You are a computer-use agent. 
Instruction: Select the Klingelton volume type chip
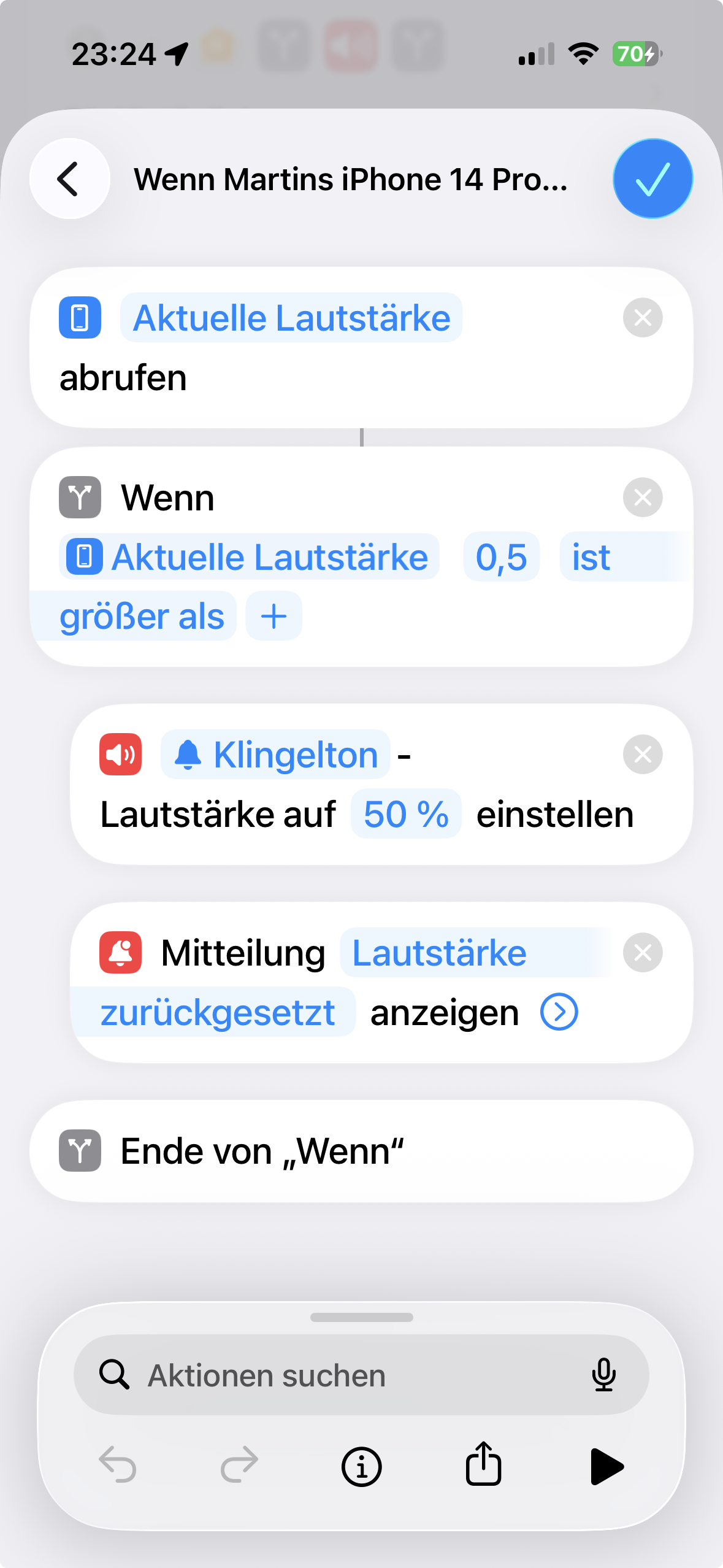point(276,755)
